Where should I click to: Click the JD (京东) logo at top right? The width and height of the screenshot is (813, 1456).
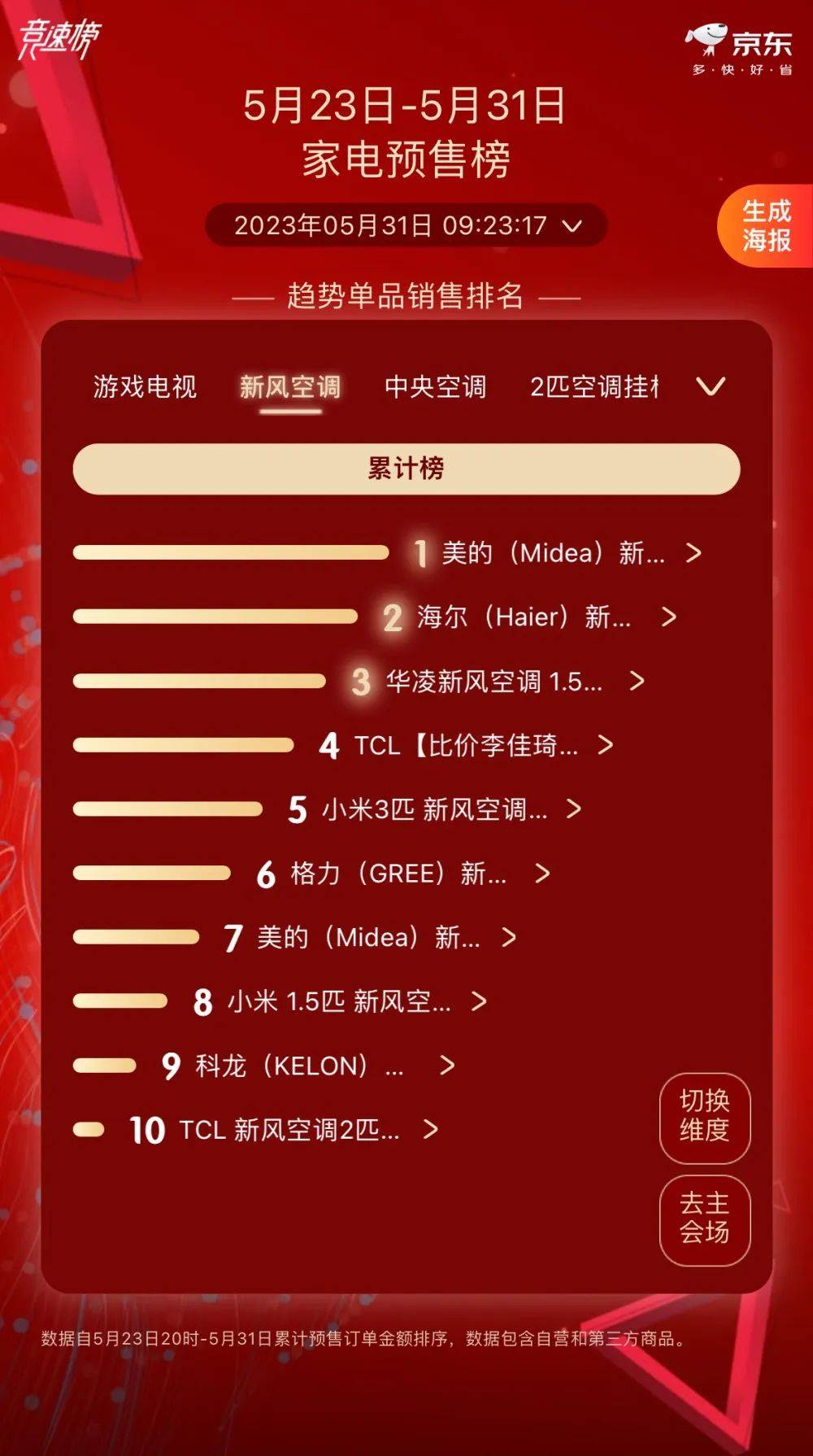[x=737, y=45]
